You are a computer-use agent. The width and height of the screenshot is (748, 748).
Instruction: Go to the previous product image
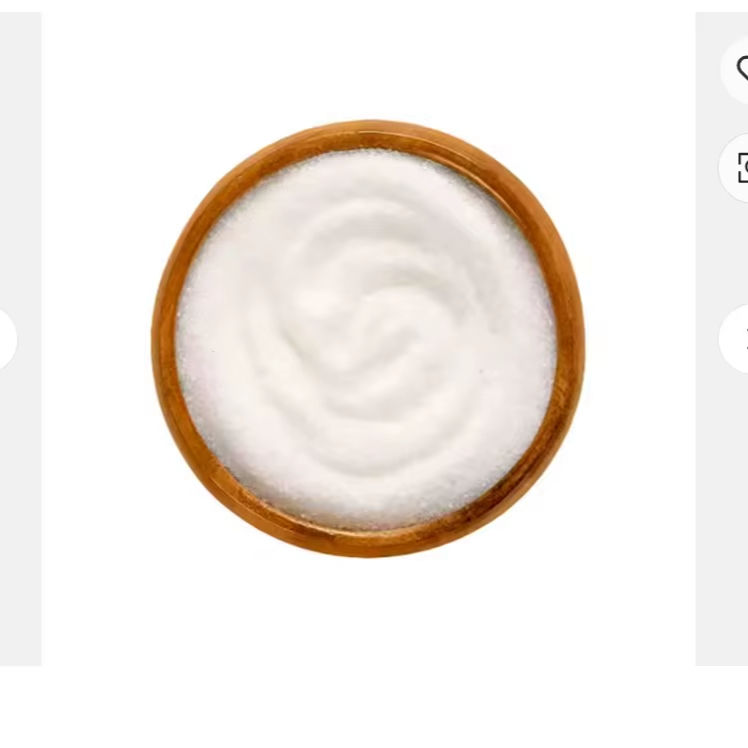click(7, 340)
